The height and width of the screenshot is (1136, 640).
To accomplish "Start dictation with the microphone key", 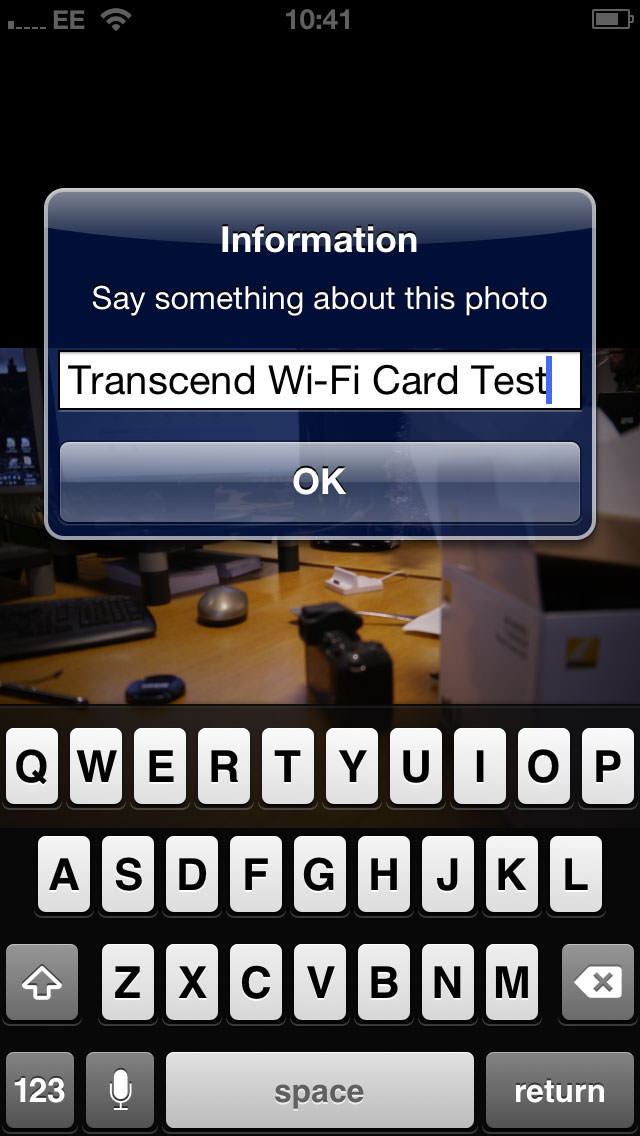I will tap(120, 1090).
